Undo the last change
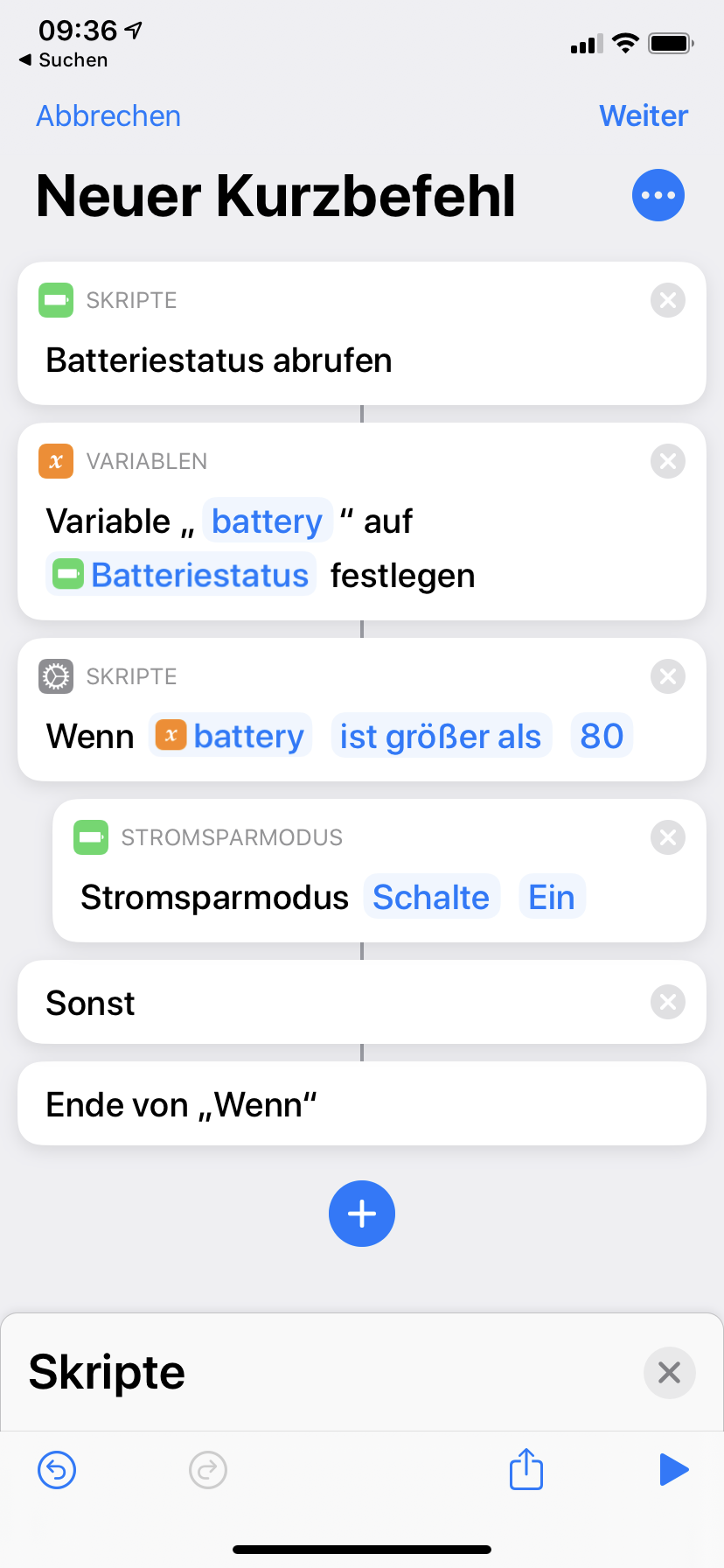The image size is (724, 1568). [57, 1469]
